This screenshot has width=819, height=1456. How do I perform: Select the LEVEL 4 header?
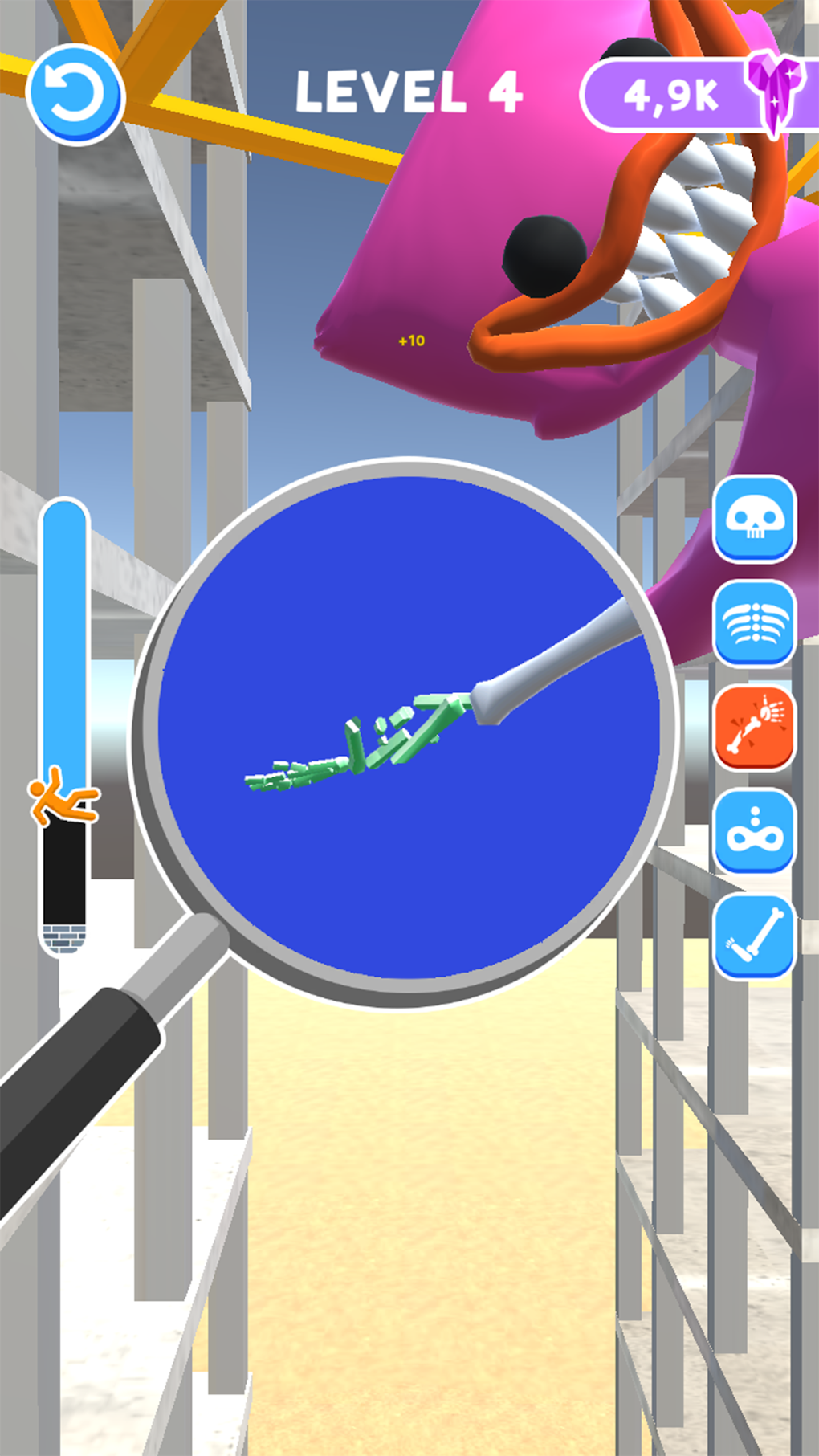411,91
